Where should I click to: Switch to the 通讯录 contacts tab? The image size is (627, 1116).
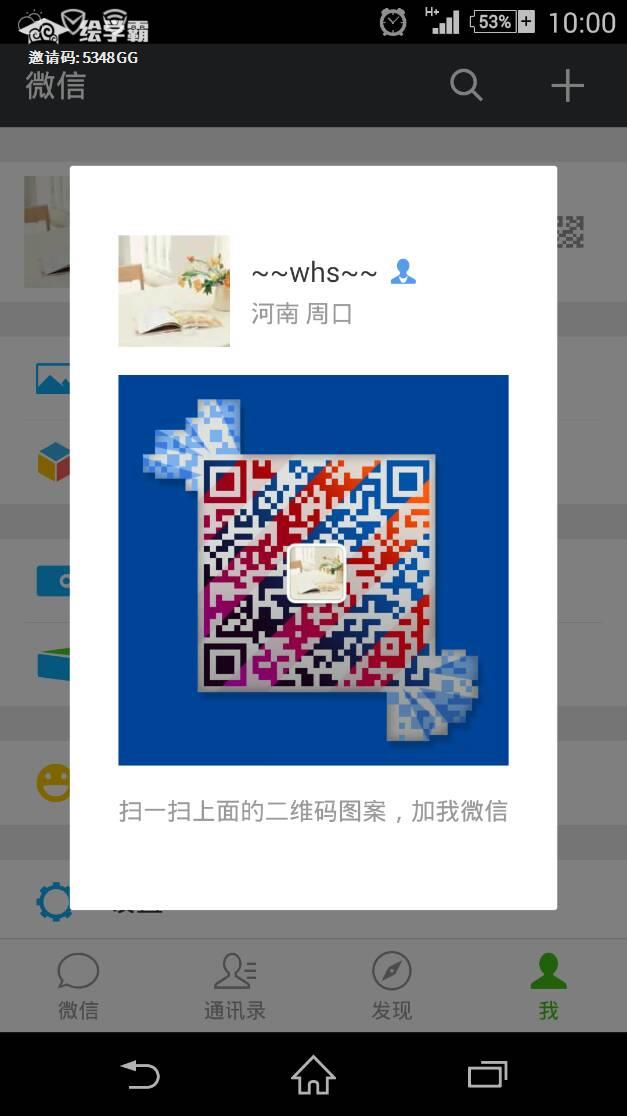235,986
